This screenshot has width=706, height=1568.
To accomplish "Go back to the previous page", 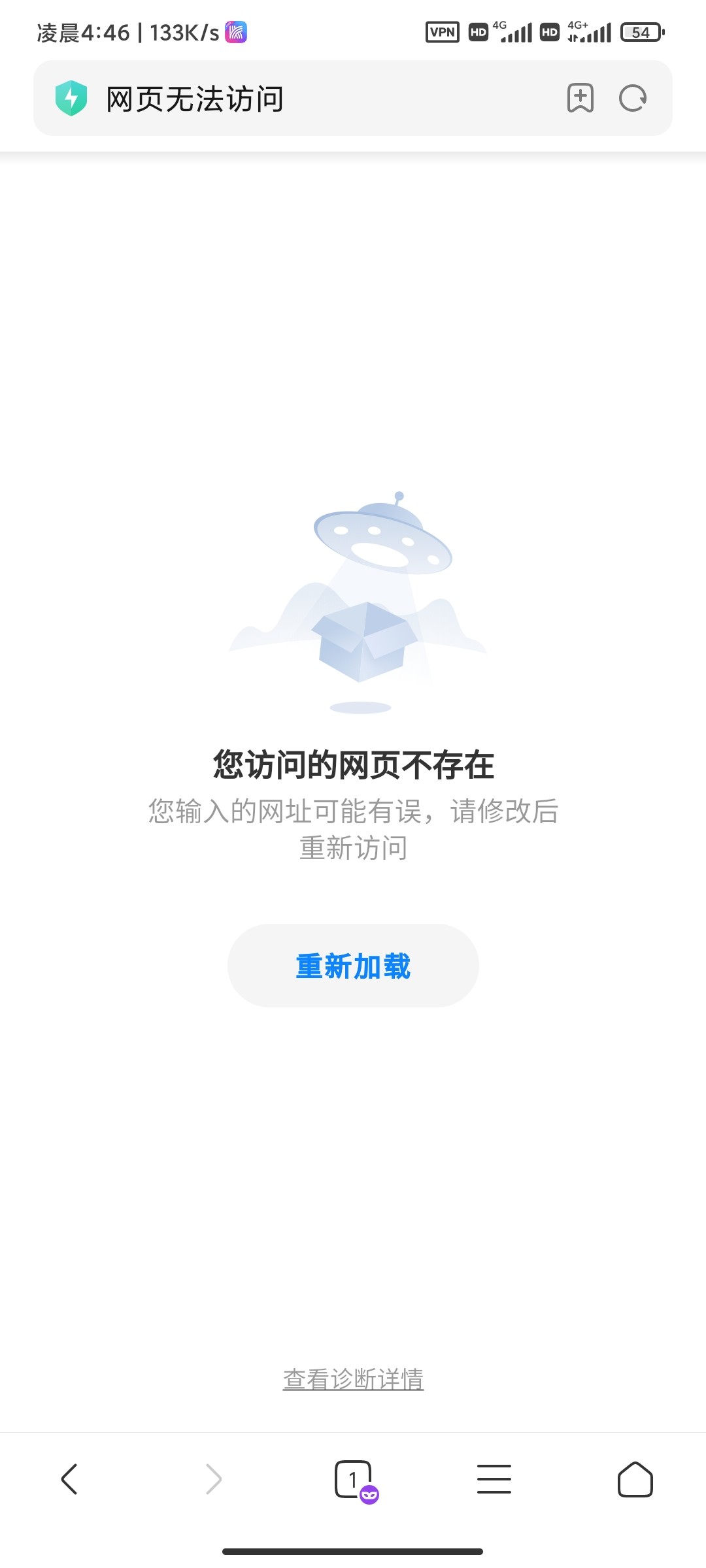I will [69, 1478].
